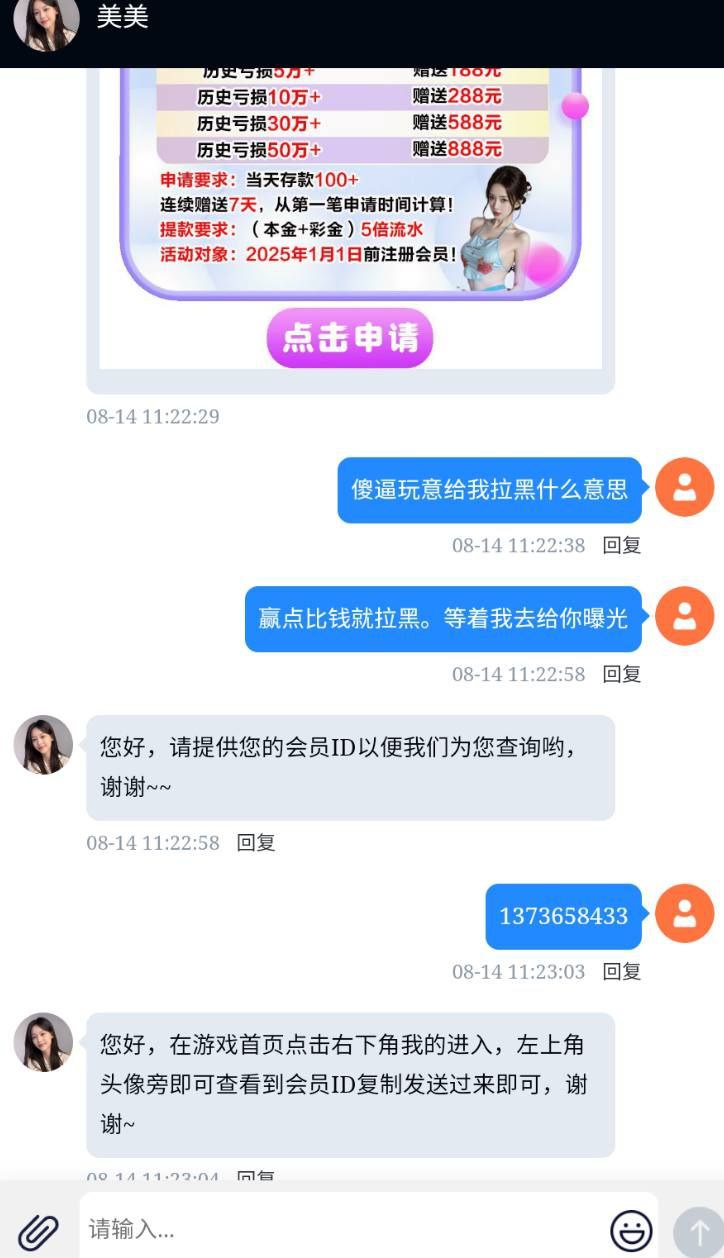Screen dimensions: 724x1258
Task: Reply to agent's 请提供您的会员ID message
Action: click(256, 843)
